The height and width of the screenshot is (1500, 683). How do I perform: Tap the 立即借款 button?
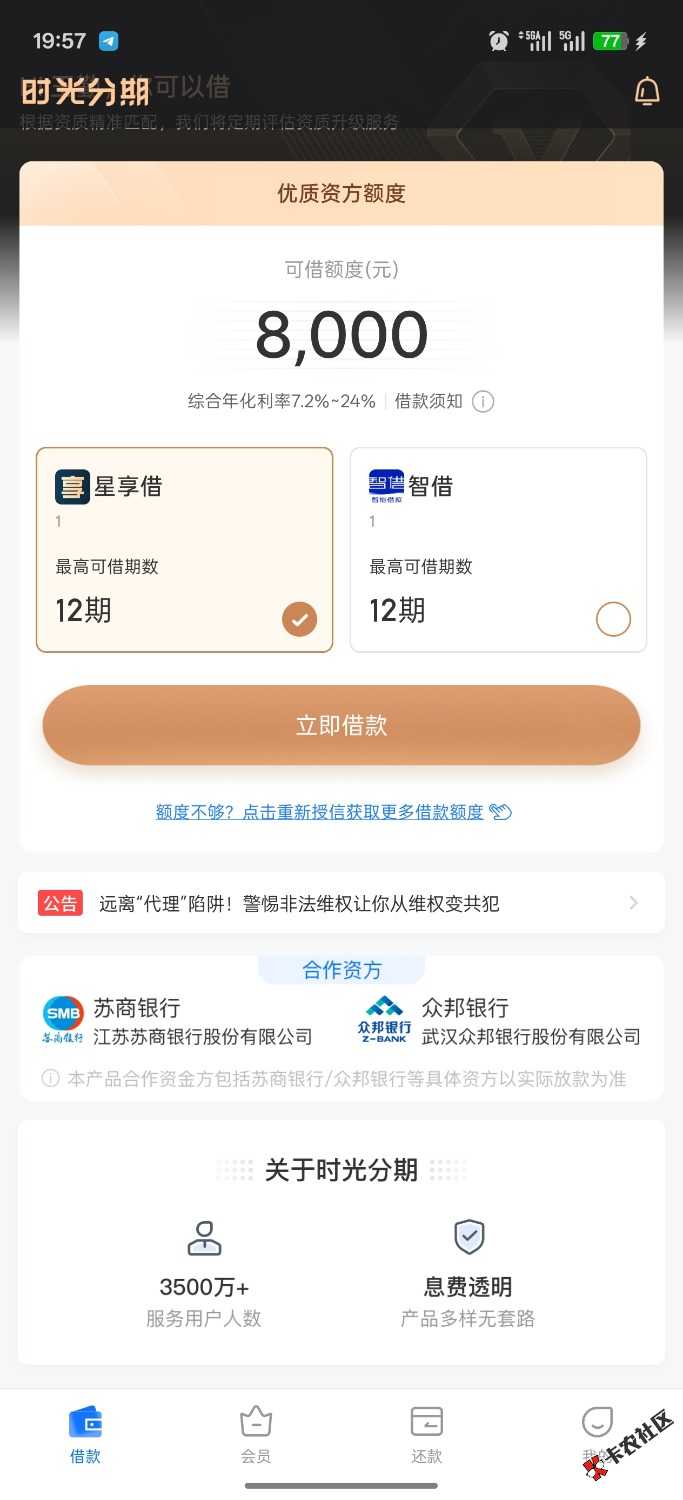click(x=341, y=726)
